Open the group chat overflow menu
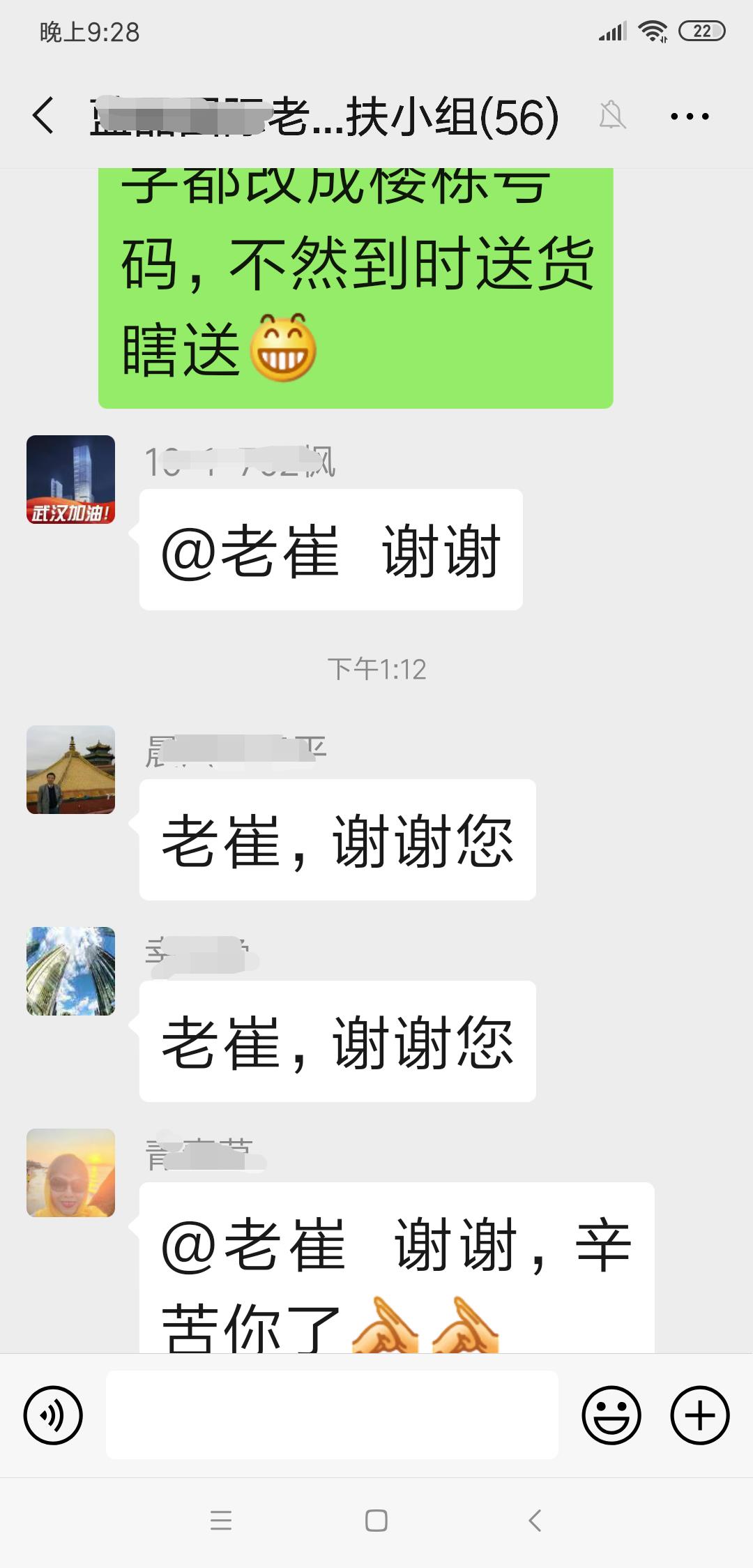This screenshot has height=1568, width=753. 689,116
